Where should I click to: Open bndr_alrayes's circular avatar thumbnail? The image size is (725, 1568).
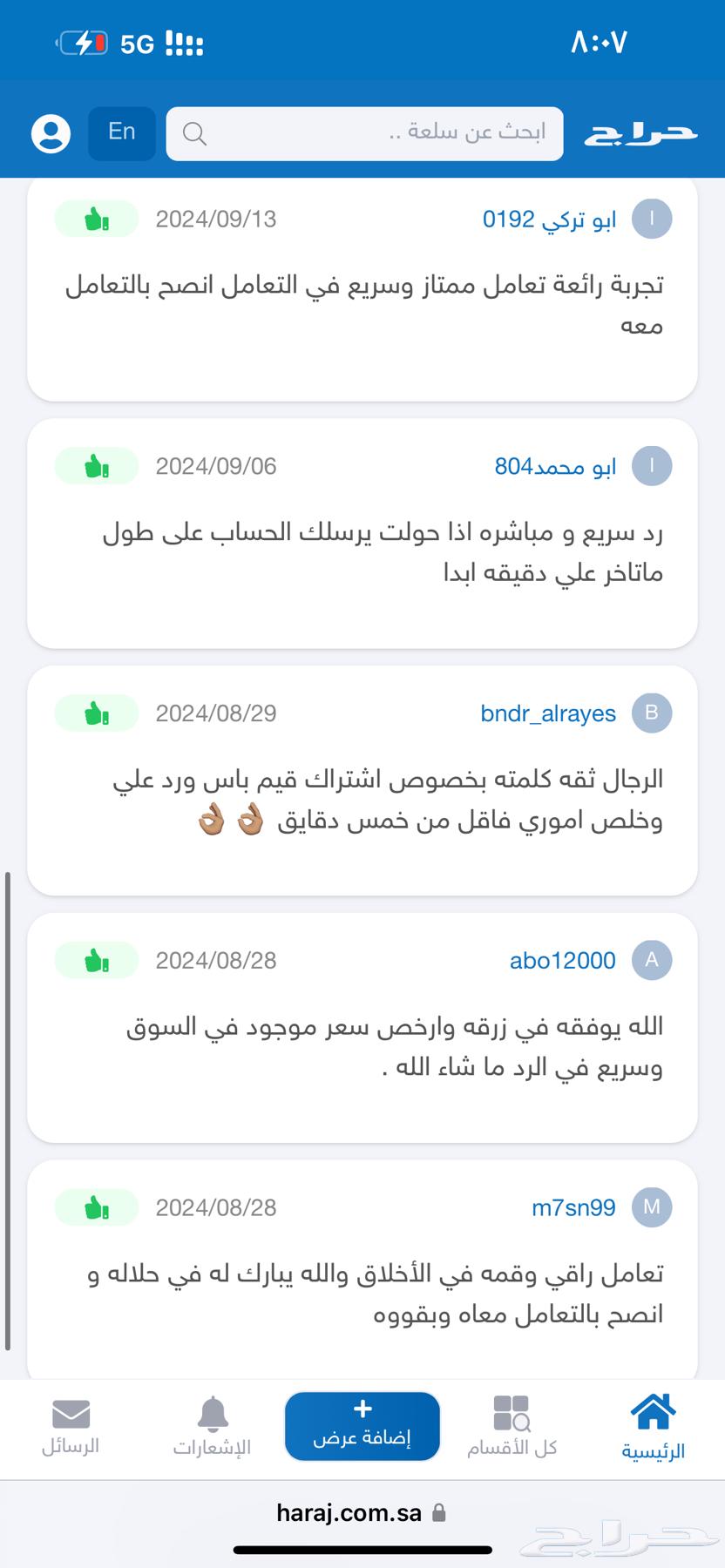coord(650,713)
